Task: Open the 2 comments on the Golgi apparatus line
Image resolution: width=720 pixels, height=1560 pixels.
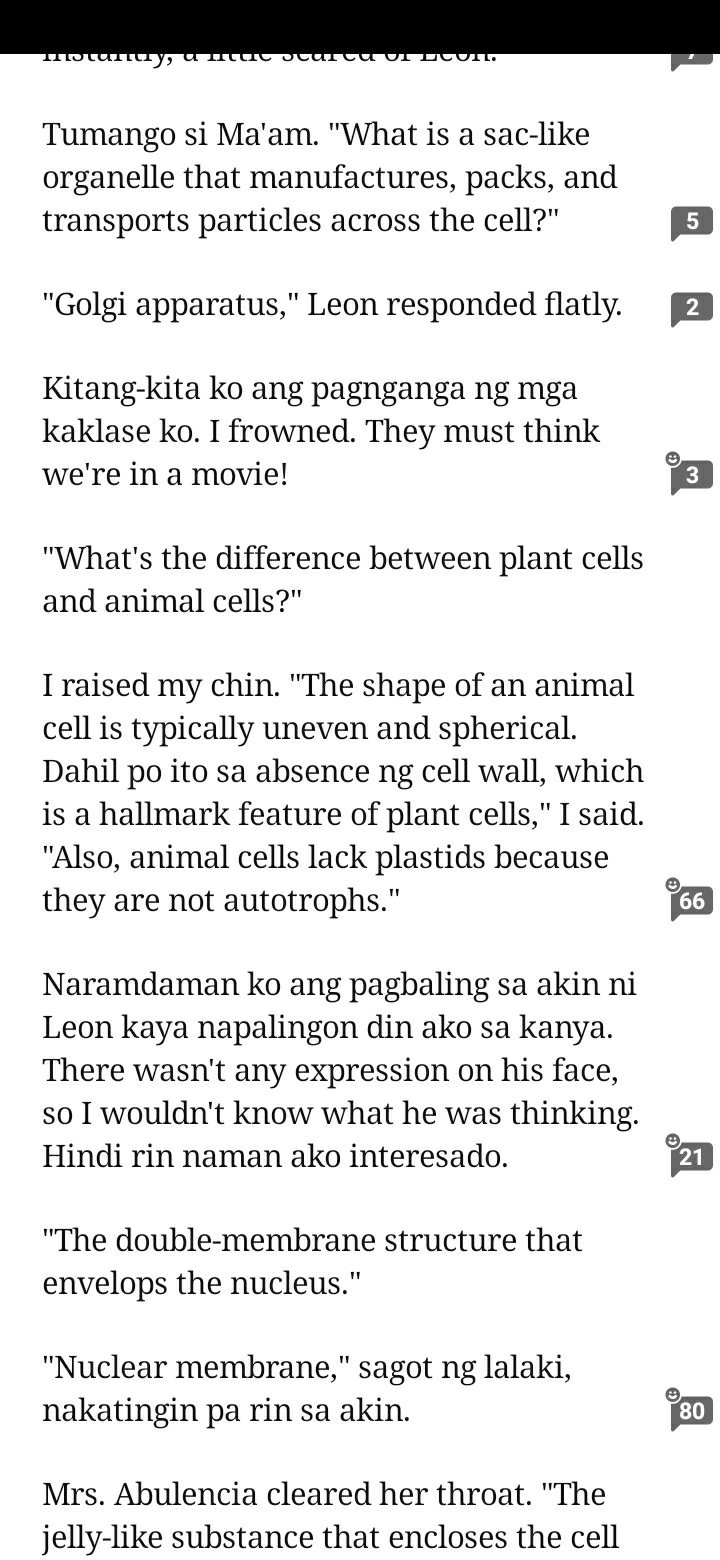Action: 692,307
